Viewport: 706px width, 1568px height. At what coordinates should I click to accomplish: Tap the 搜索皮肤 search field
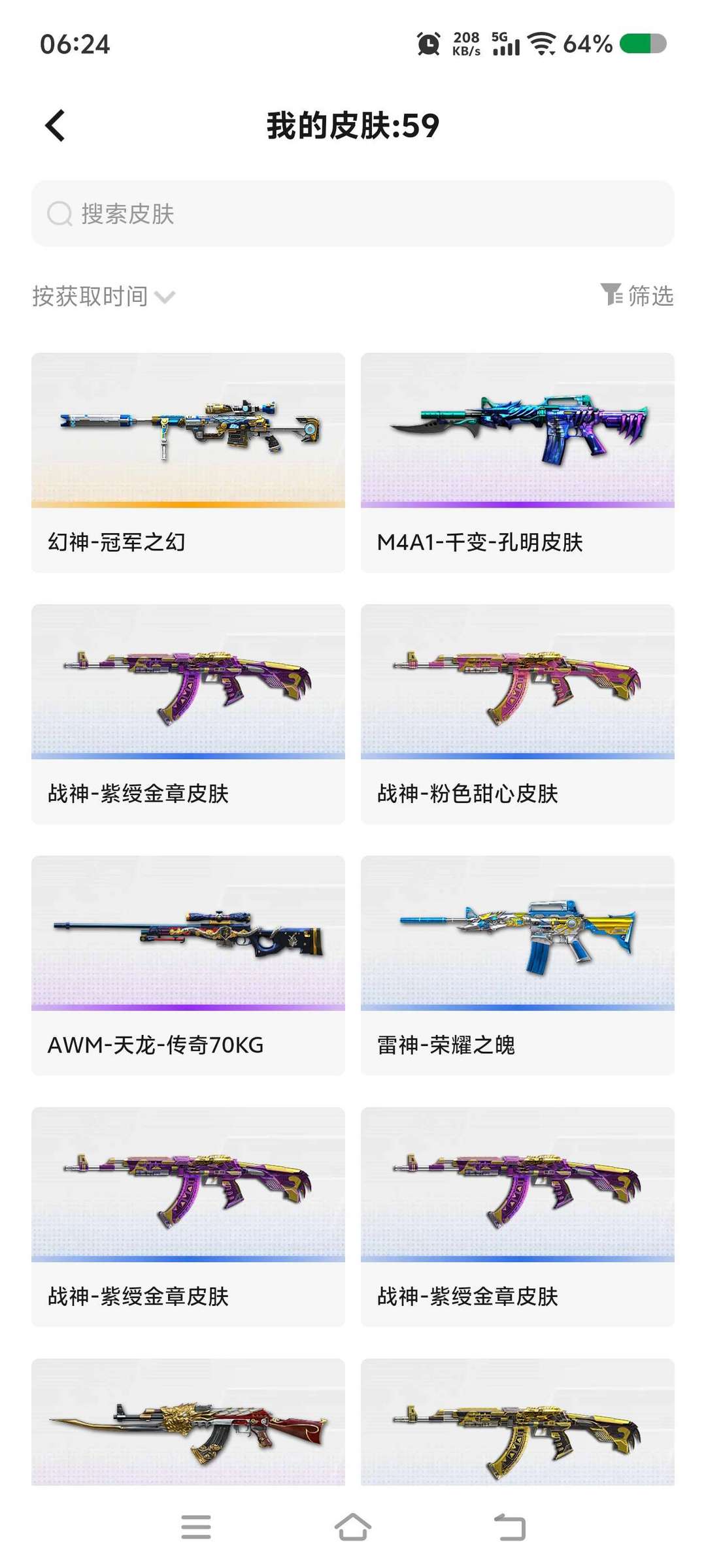coord(353,214)
